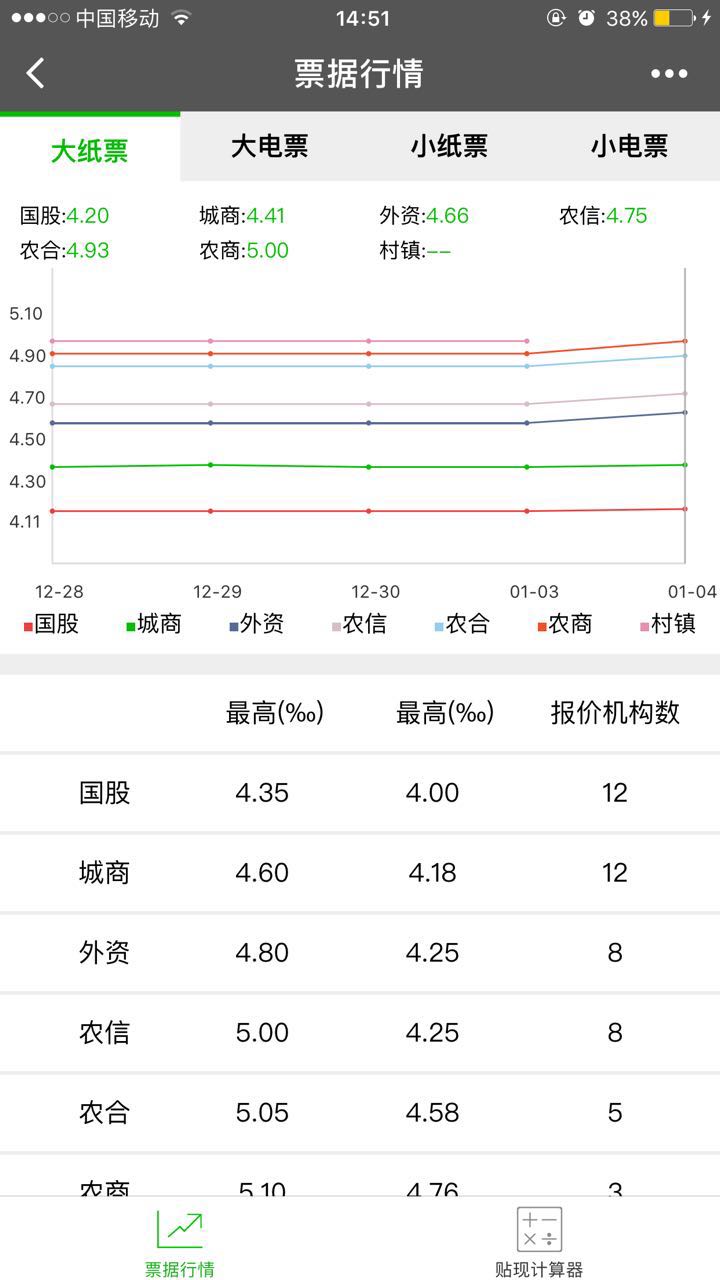The width and height of the screenshot is (720, 1280).
Task: Toggle the 城商 series in chart legend
Action: click(x=154, y=624)
